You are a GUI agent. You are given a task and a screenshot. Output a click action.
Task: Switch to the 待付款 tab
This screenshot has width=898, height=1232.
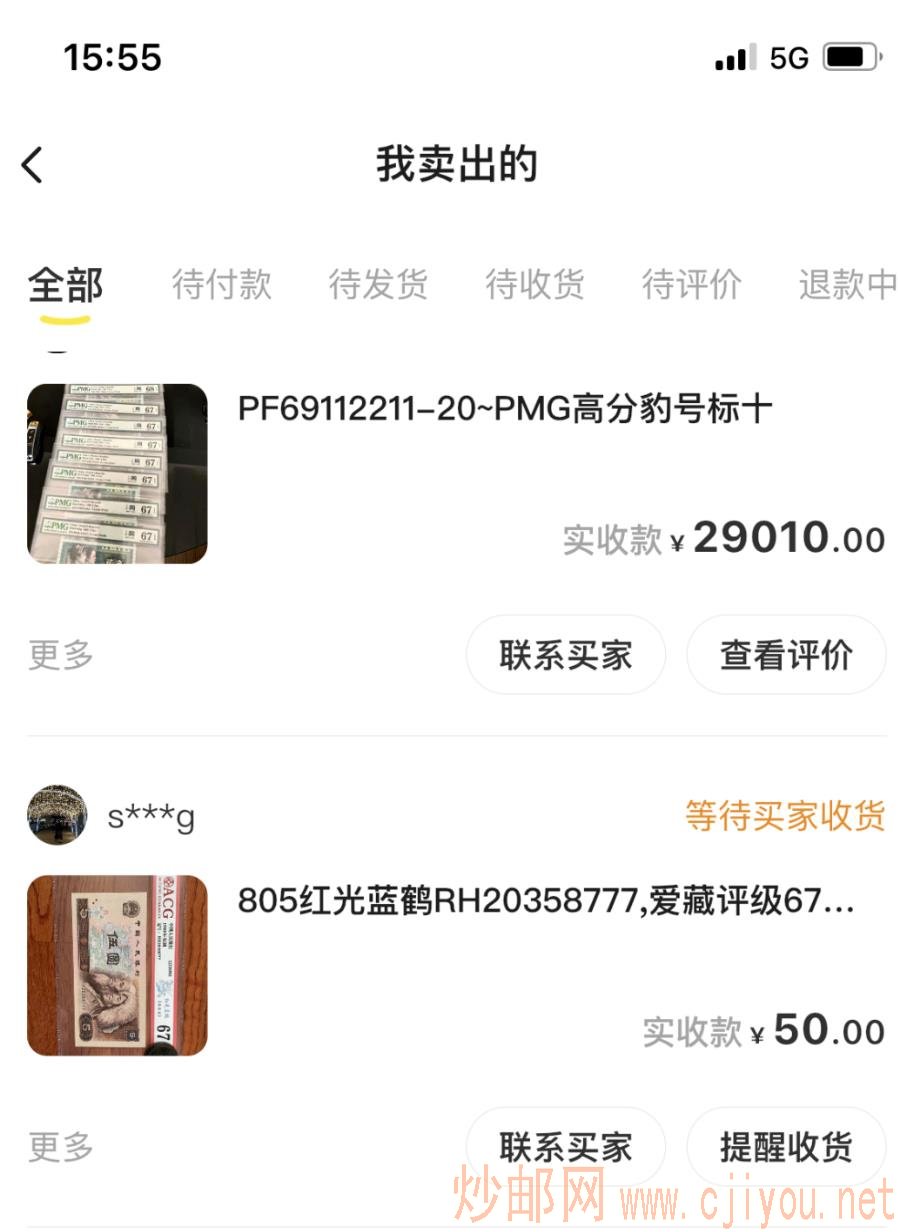[x=221, y=285]
